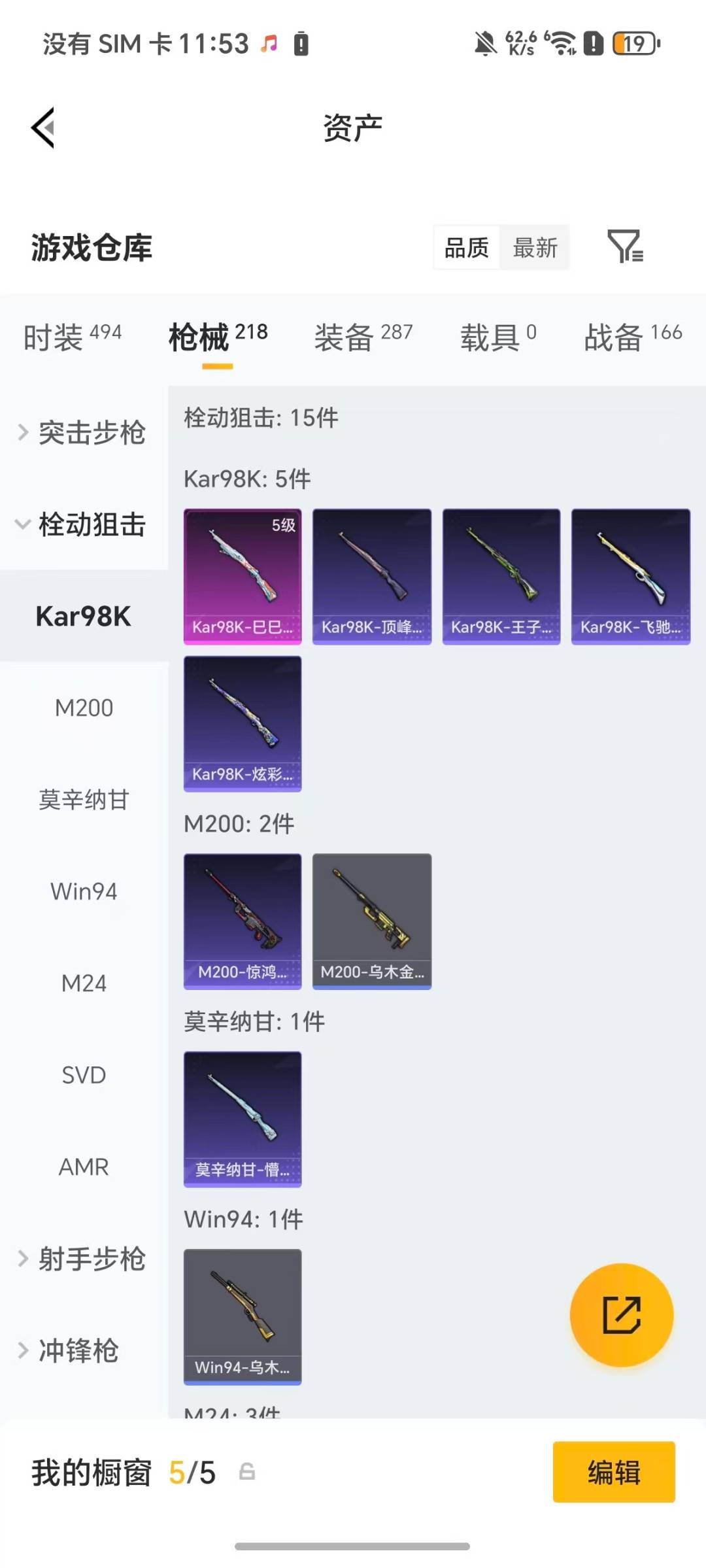Viewport: 706px width, 1568px height.
Task: Select the 品质 sorting option
Action: click(465, 247)
